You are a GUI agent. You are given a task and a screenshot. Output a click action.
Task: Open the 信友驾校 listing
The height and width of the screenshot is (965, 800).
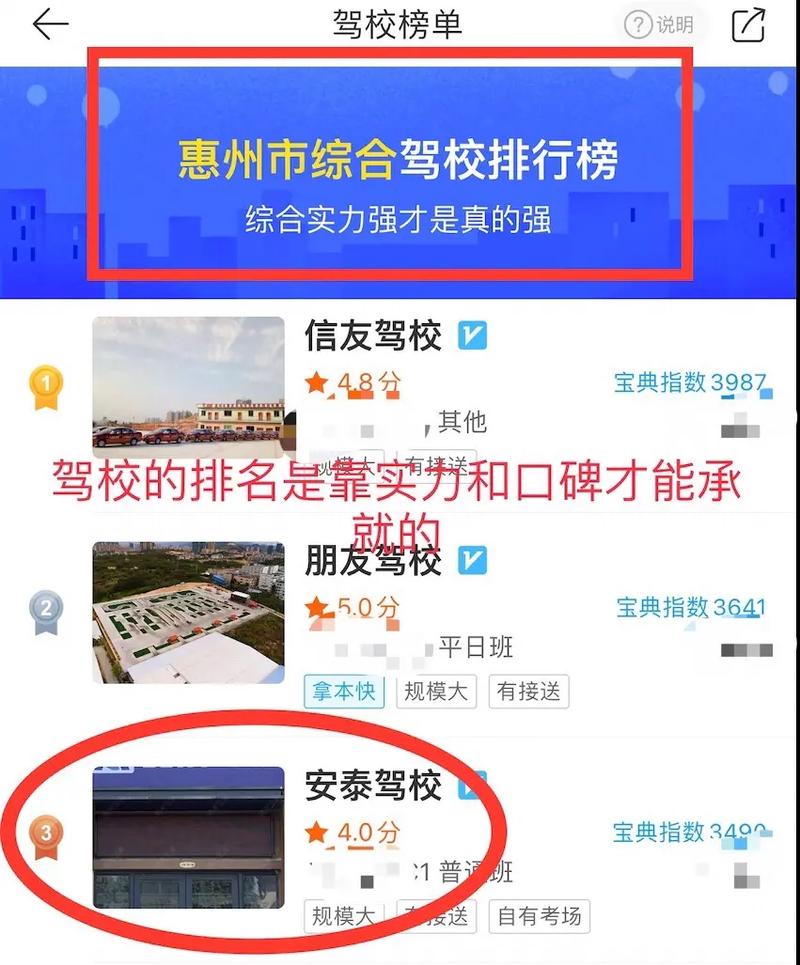tap(372, 338)
